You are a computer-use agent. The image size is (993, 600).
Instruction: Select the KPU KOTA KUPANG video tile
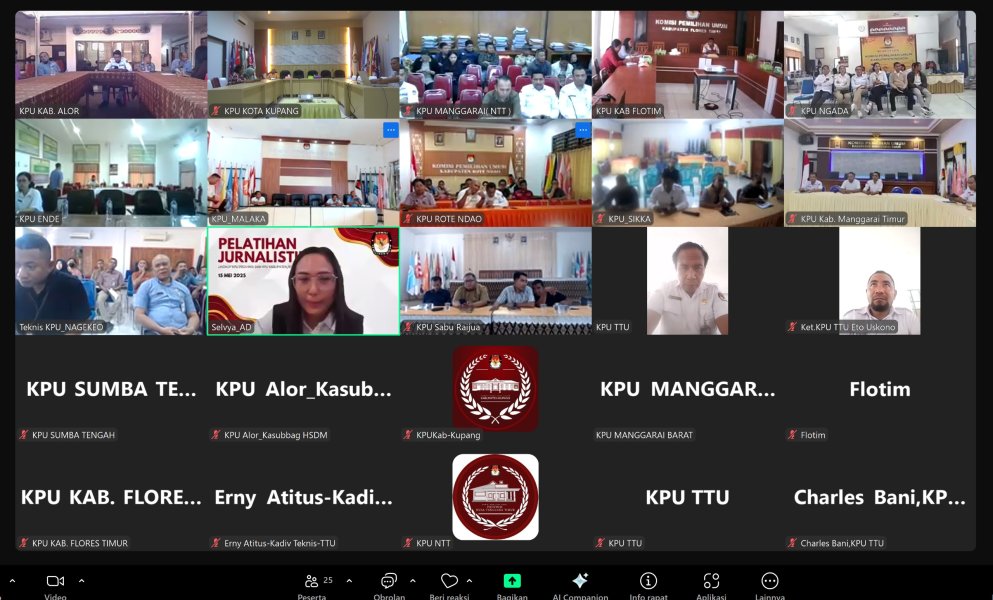[x=303, y=64]
